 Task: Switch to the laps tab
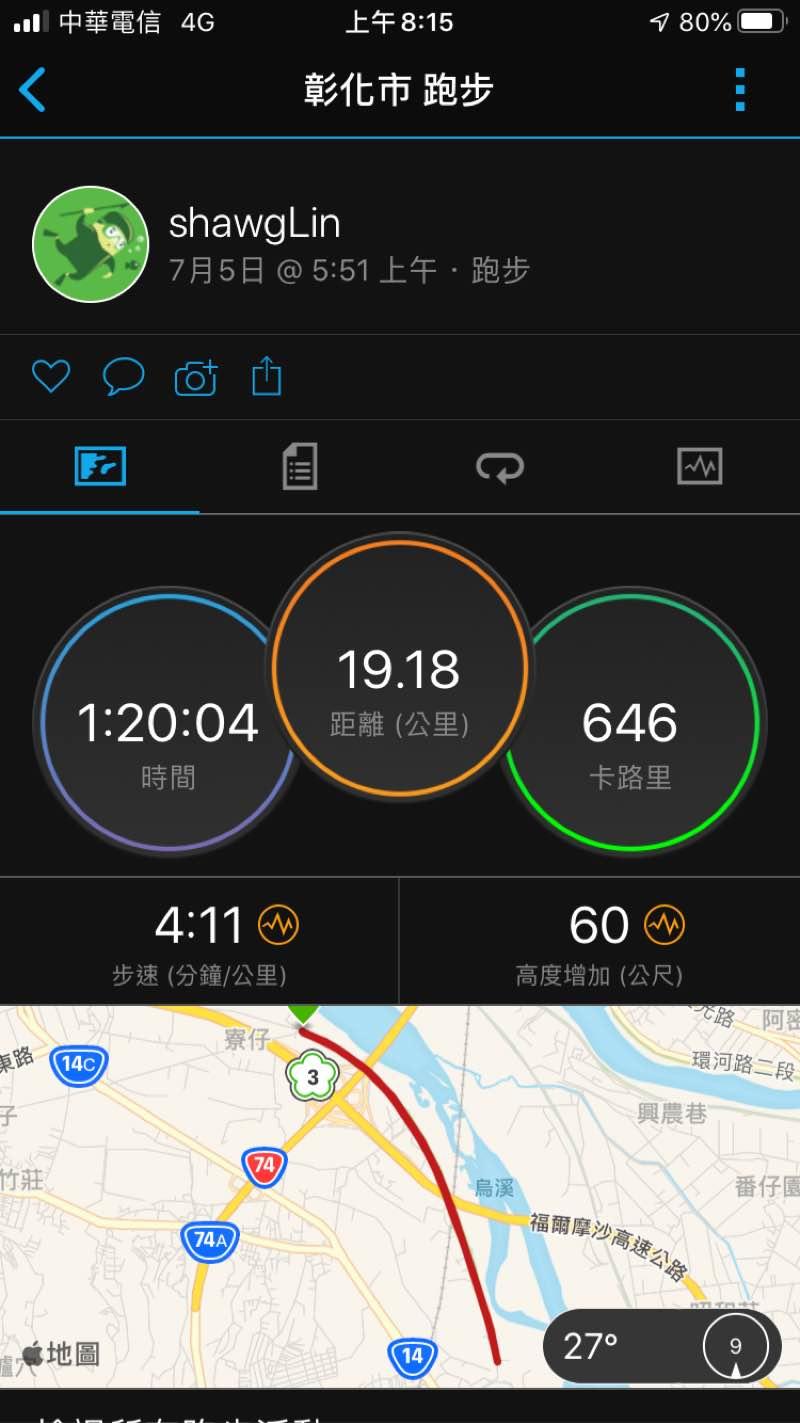coord(499,466)
